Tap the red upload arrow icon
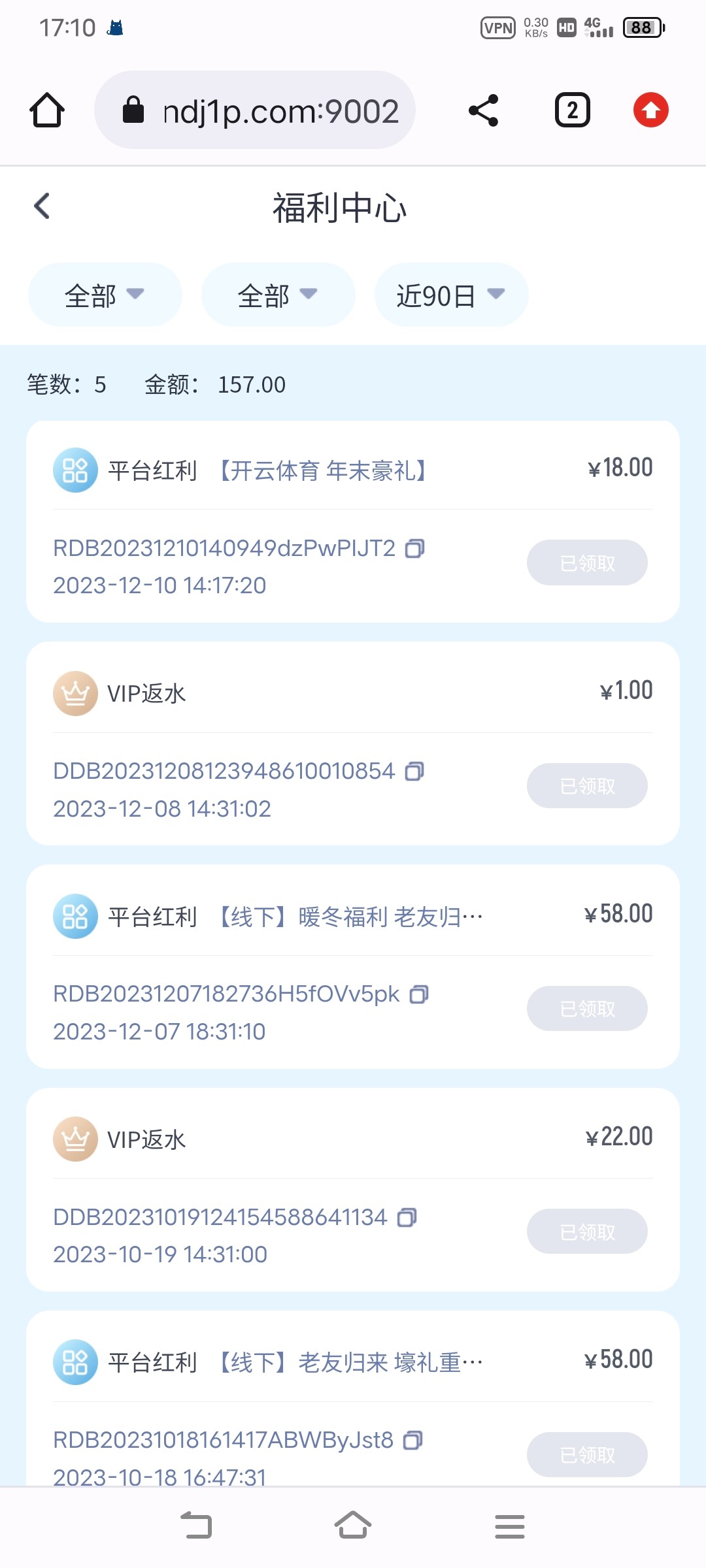This screenshot has height=1568, width=706. click(650, 110)
